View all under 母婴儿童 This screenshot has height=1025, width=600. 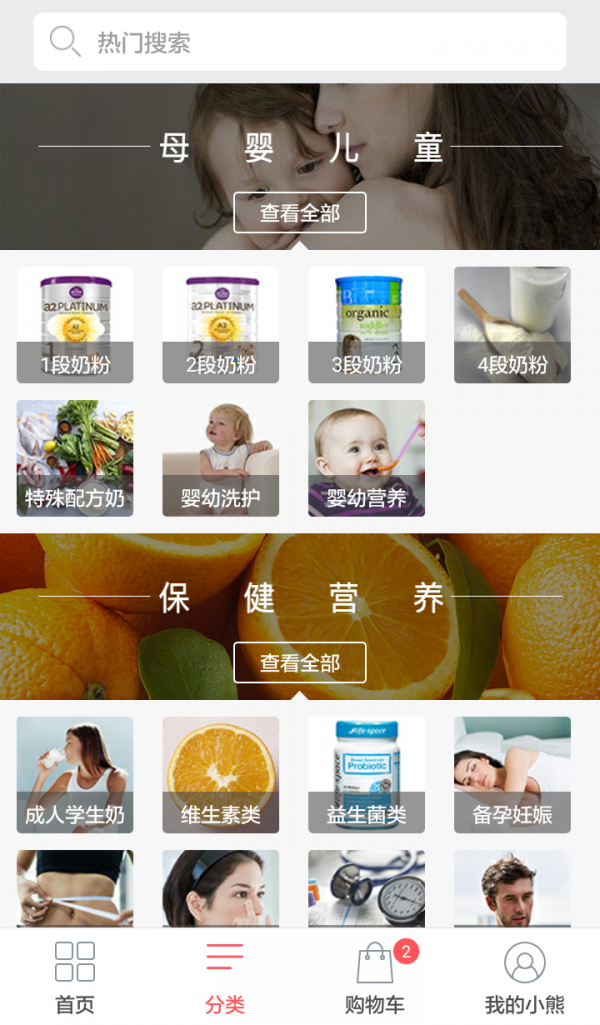point(300,213)
